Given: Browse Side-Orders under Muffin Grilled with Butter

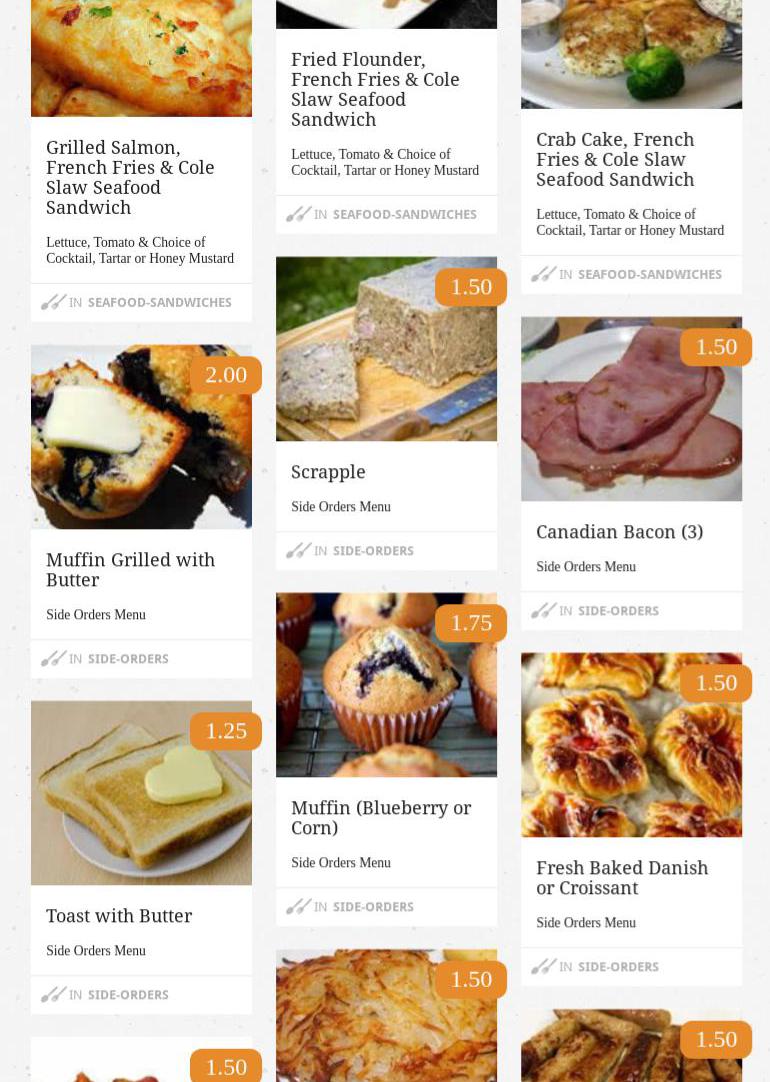Looking at the screenshot, I should [x=128, y=658].
